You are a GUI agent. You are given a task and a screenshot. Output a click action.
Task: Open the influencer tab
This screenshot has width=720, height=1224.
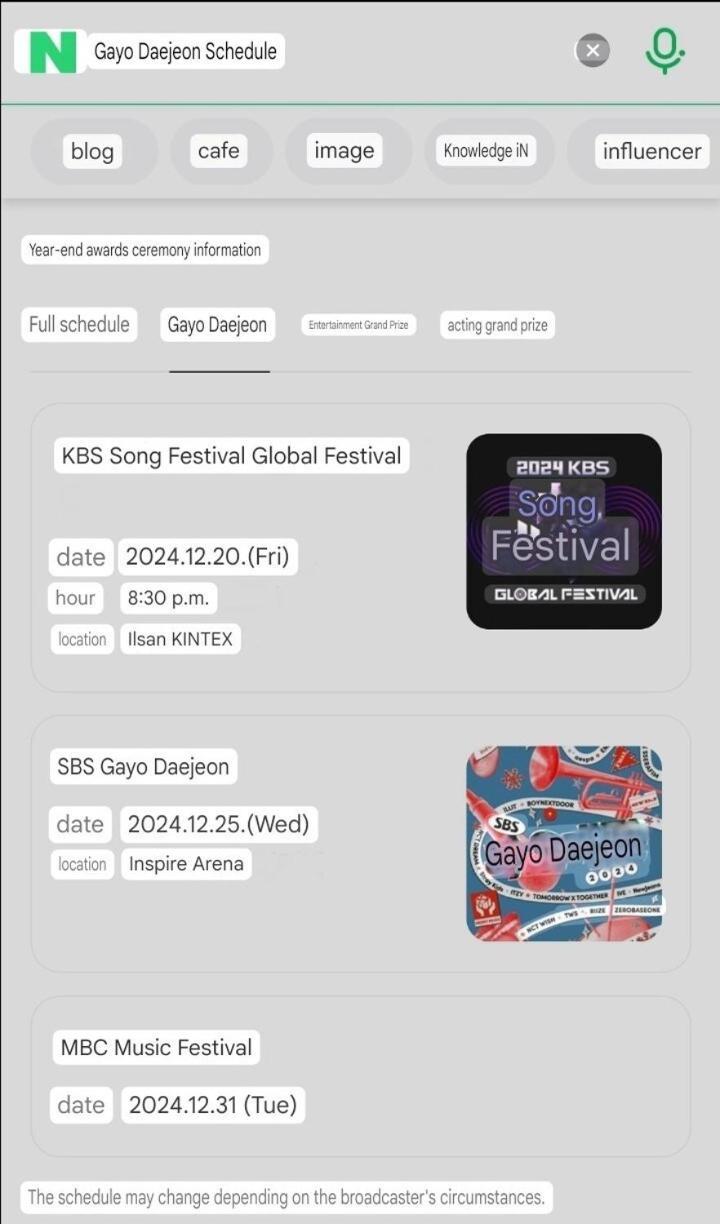coord(651,151)
